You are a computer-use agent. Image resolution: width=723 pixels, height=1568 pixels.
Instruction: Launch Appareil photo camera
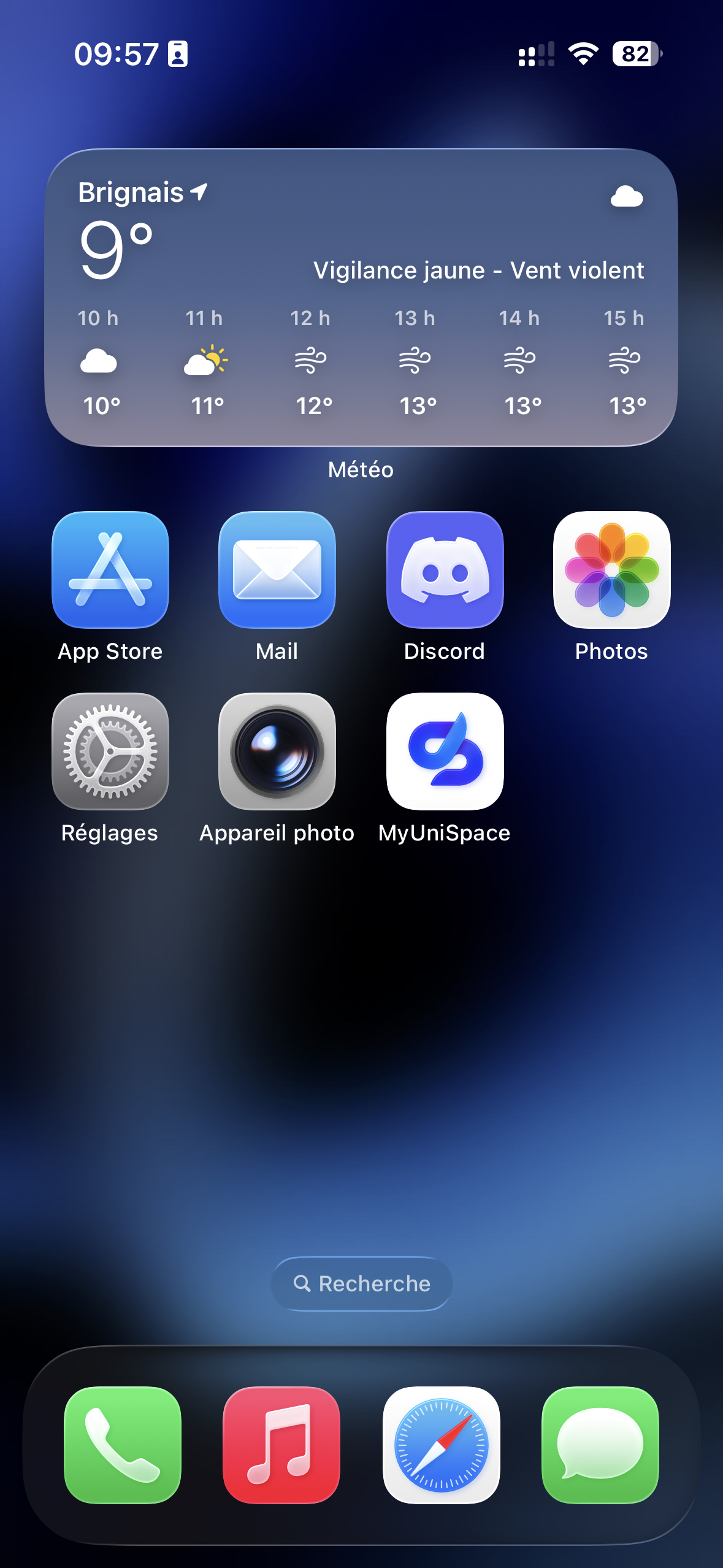point(277,751)
